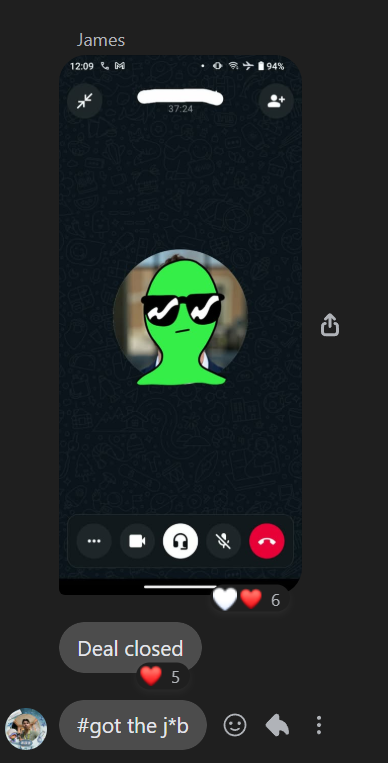Viewport: 388px width, 763px height.
Task: Open the sender's profile picture
Action: [26, 728]
